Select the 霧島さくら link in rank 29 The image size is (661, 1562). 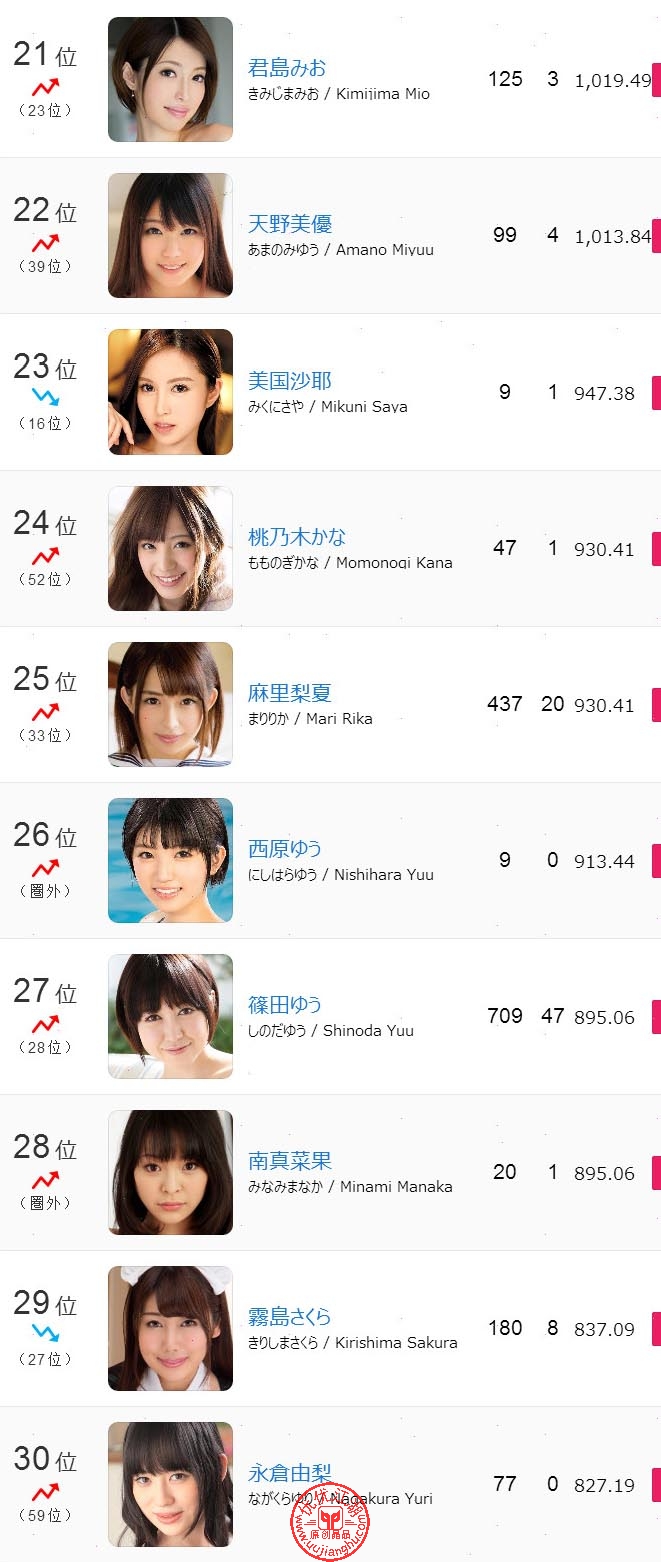(290, 1317)
